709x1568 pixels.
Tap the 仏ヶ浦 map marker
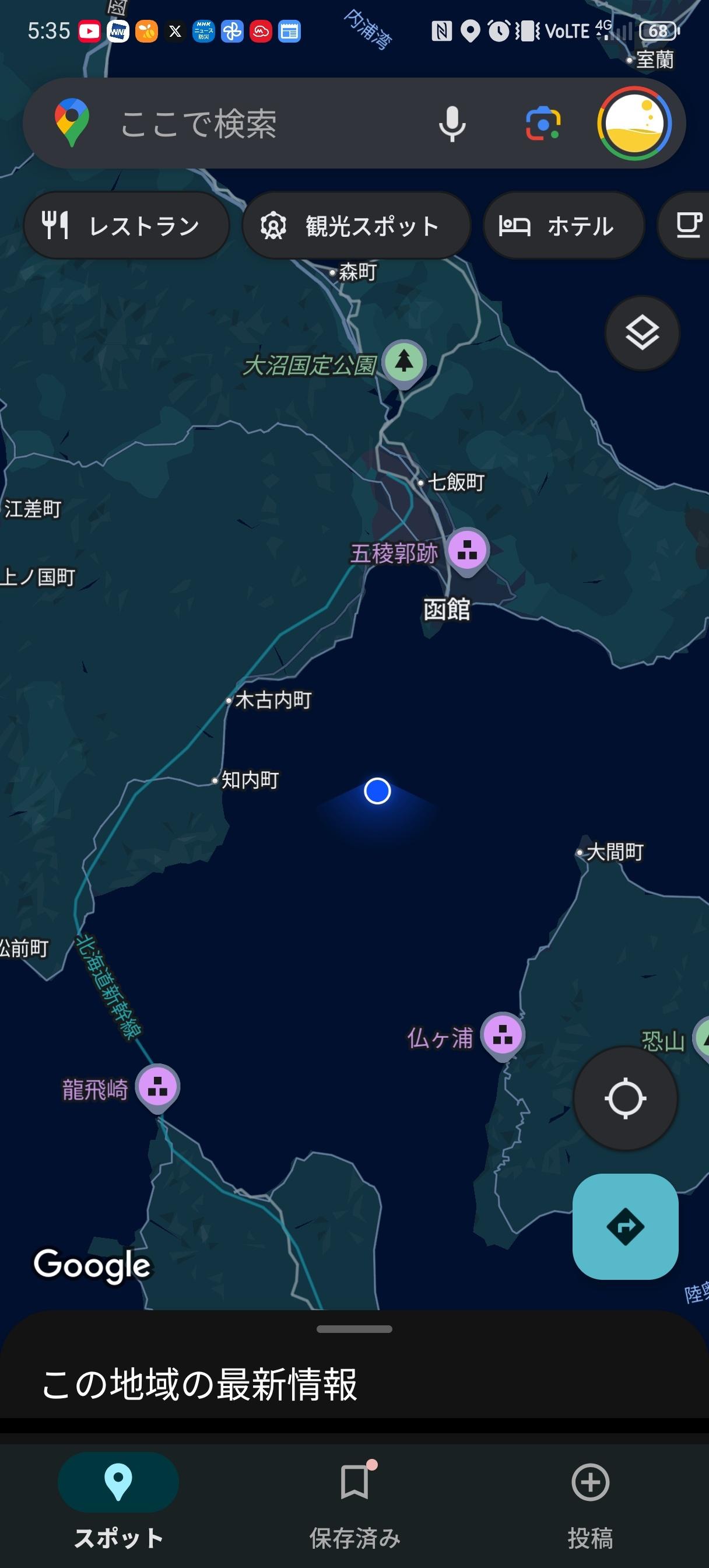[x=503, y=1035]
